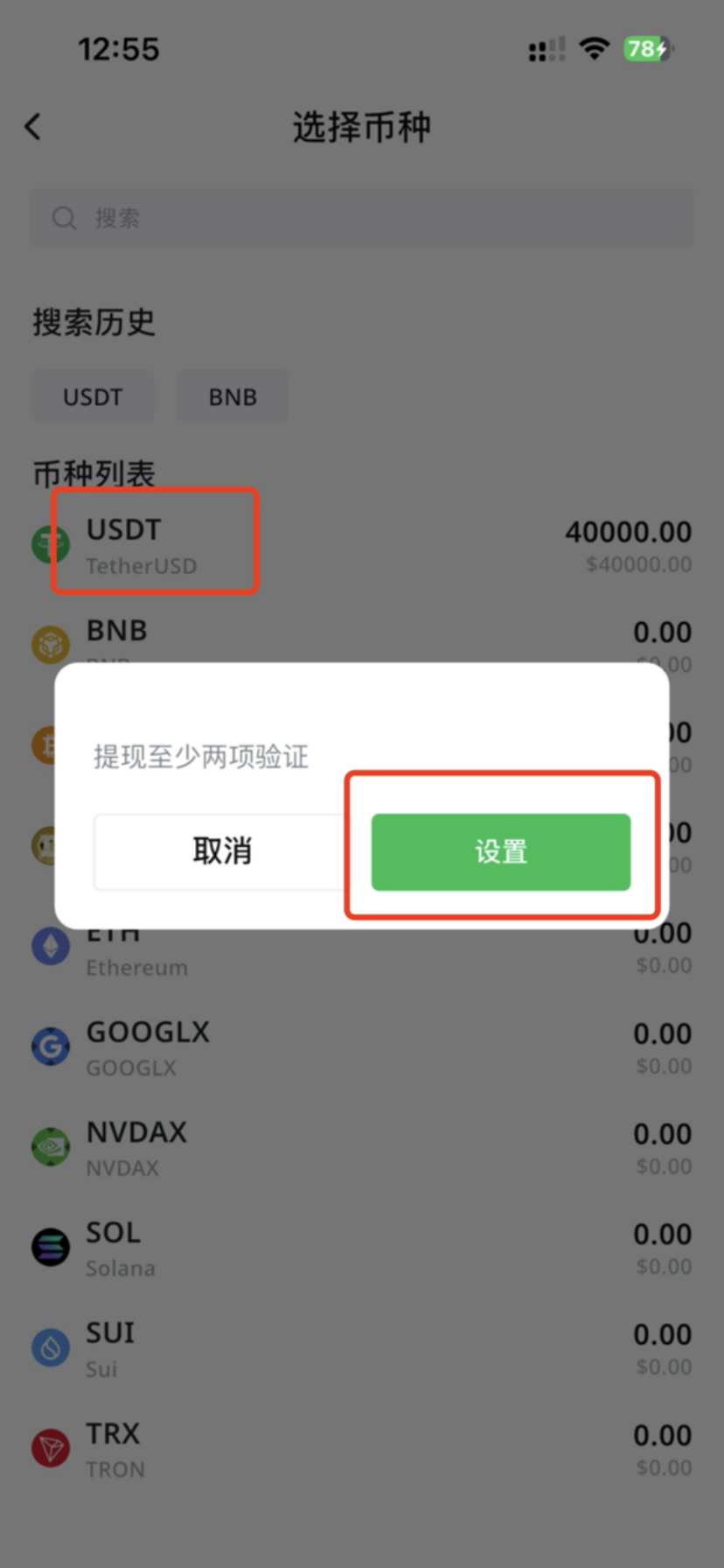724x1568 pixels.
Task: Select TRX TRON from the coin list
Action: coord(114,1449)
